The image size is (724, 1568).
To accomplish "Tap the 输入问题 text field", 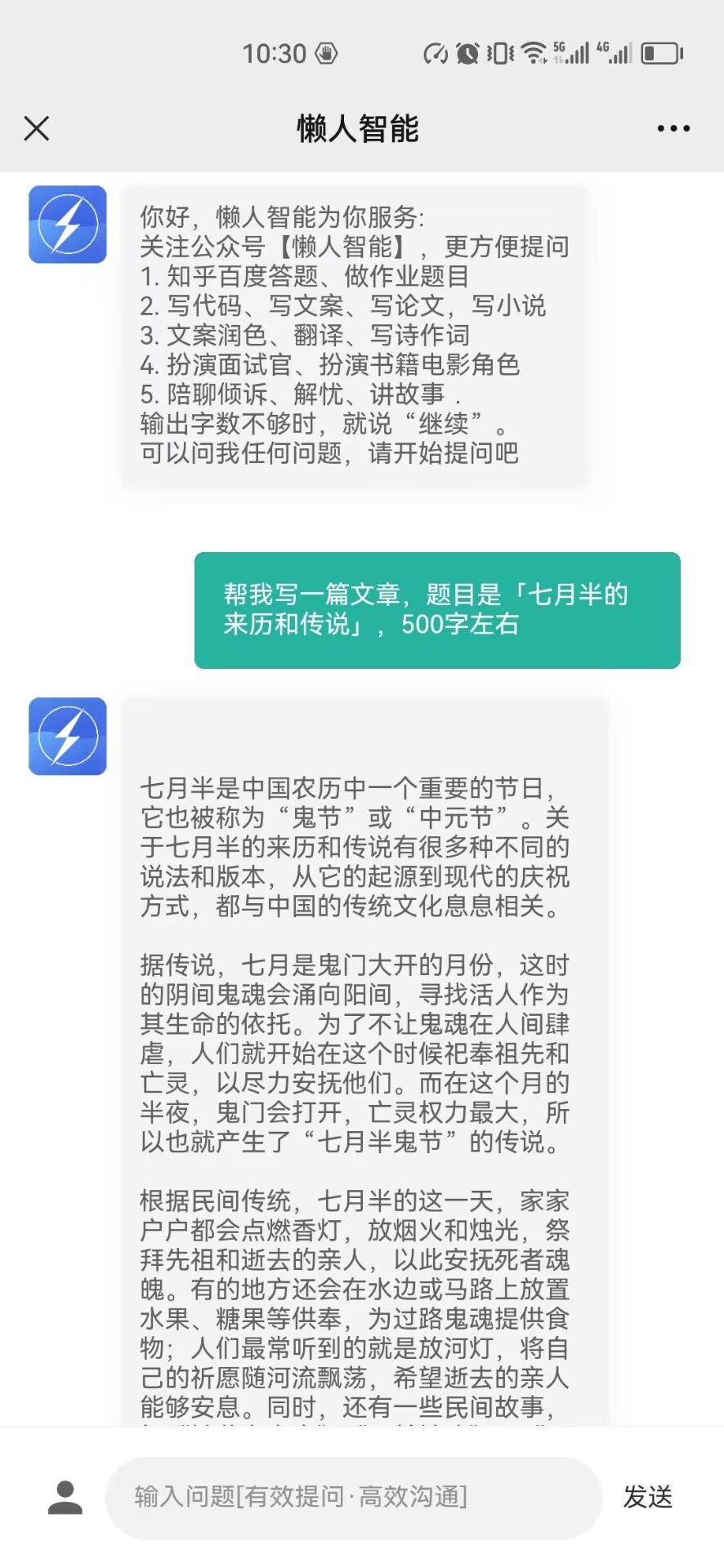I will (x=353, y=1497).
